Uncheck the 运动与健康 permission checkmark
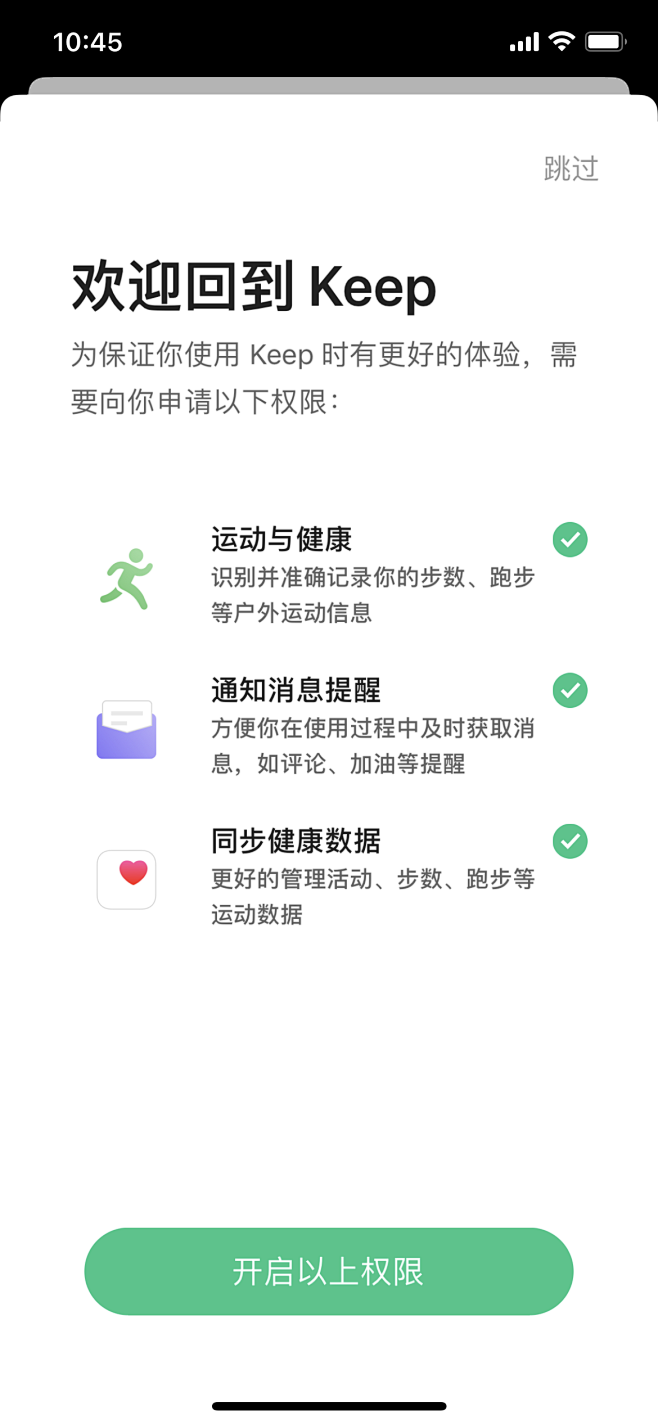This screenshot has width=658, height=1424. [570, 540]
